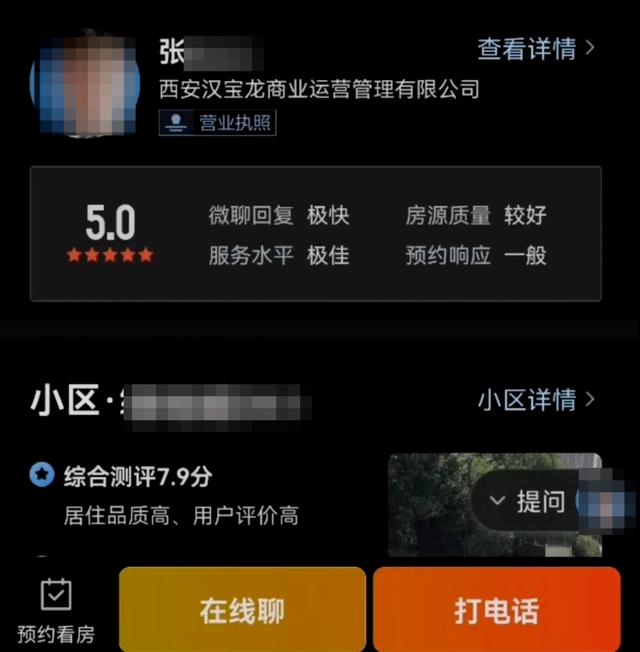Open 小区详情 link
Image resolution: width=640 pixels, height=652 pixels.
tap(535, 400)
